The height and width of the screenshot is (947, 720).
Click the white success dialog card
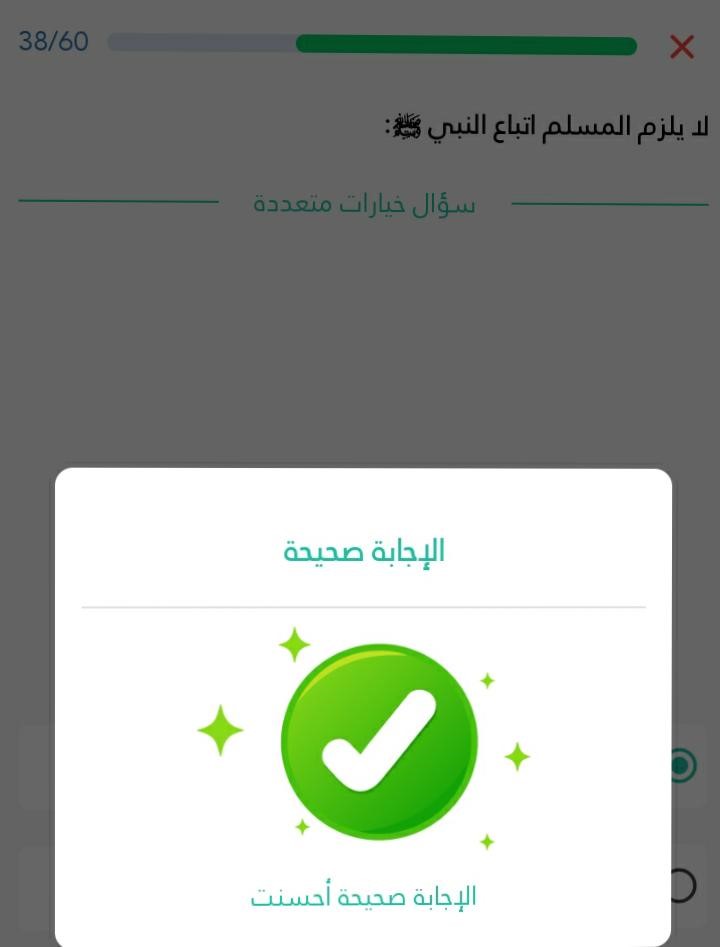tap(363, 700)
